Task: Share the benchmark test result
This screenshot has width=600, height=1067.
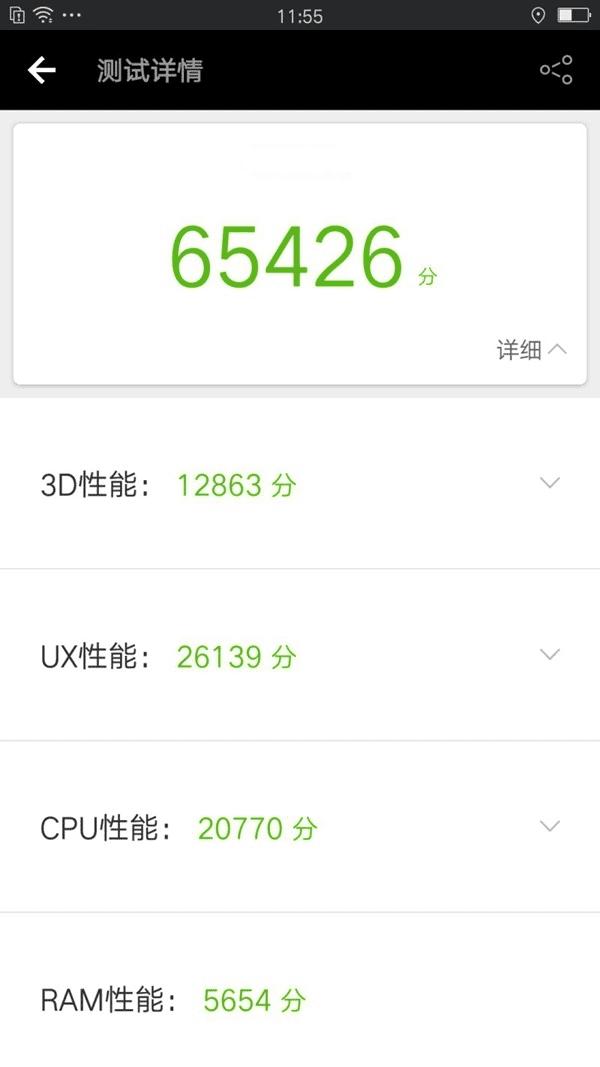Action: click(x=556, y=70)
